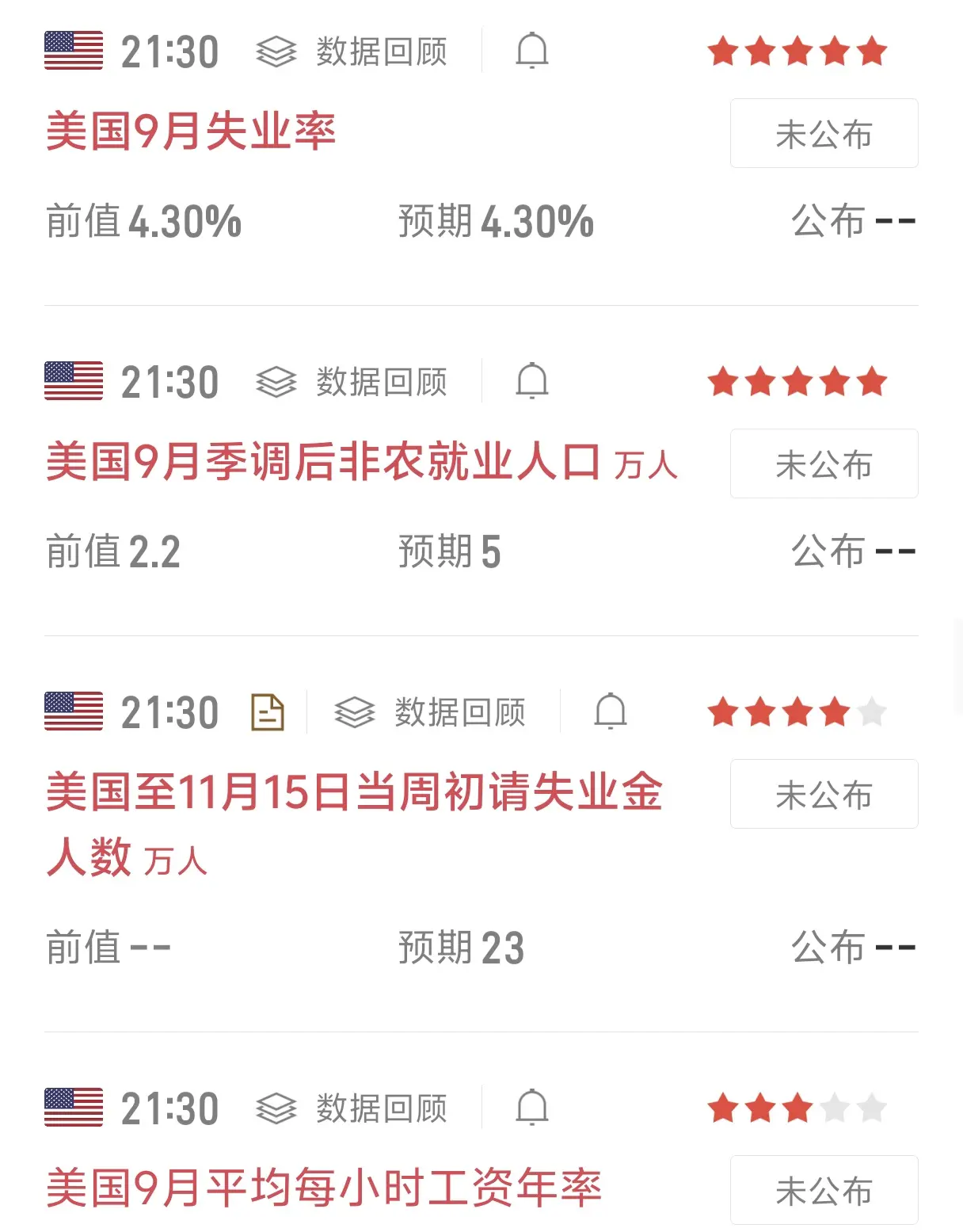The image size is (963, 1232).
Task: Open 数据回顾 for 初请失业金人数
Action: pos(431,713)
